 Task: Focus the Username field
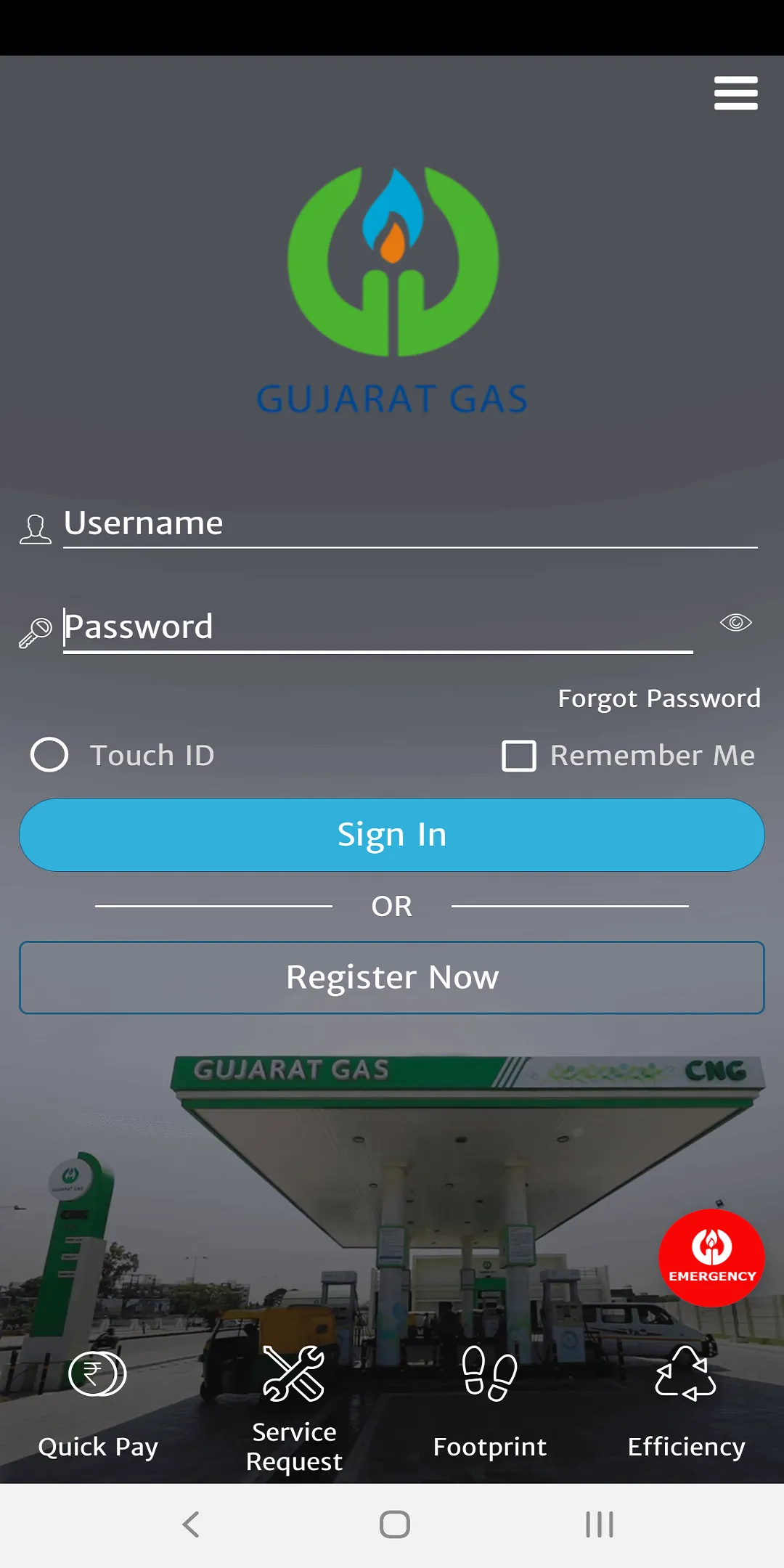[409, 524]
